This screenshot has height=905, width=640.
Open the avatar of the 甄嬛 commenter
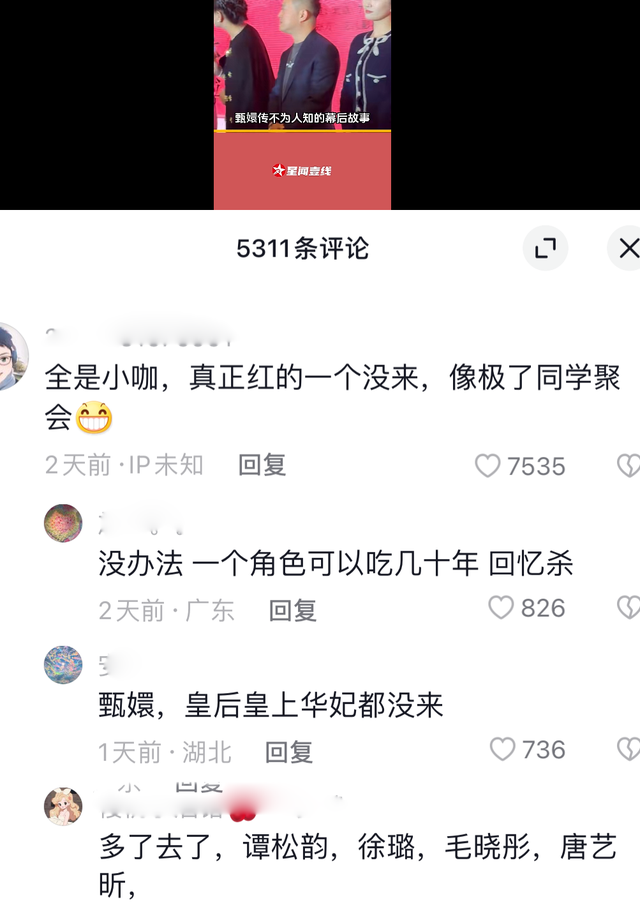63,665
